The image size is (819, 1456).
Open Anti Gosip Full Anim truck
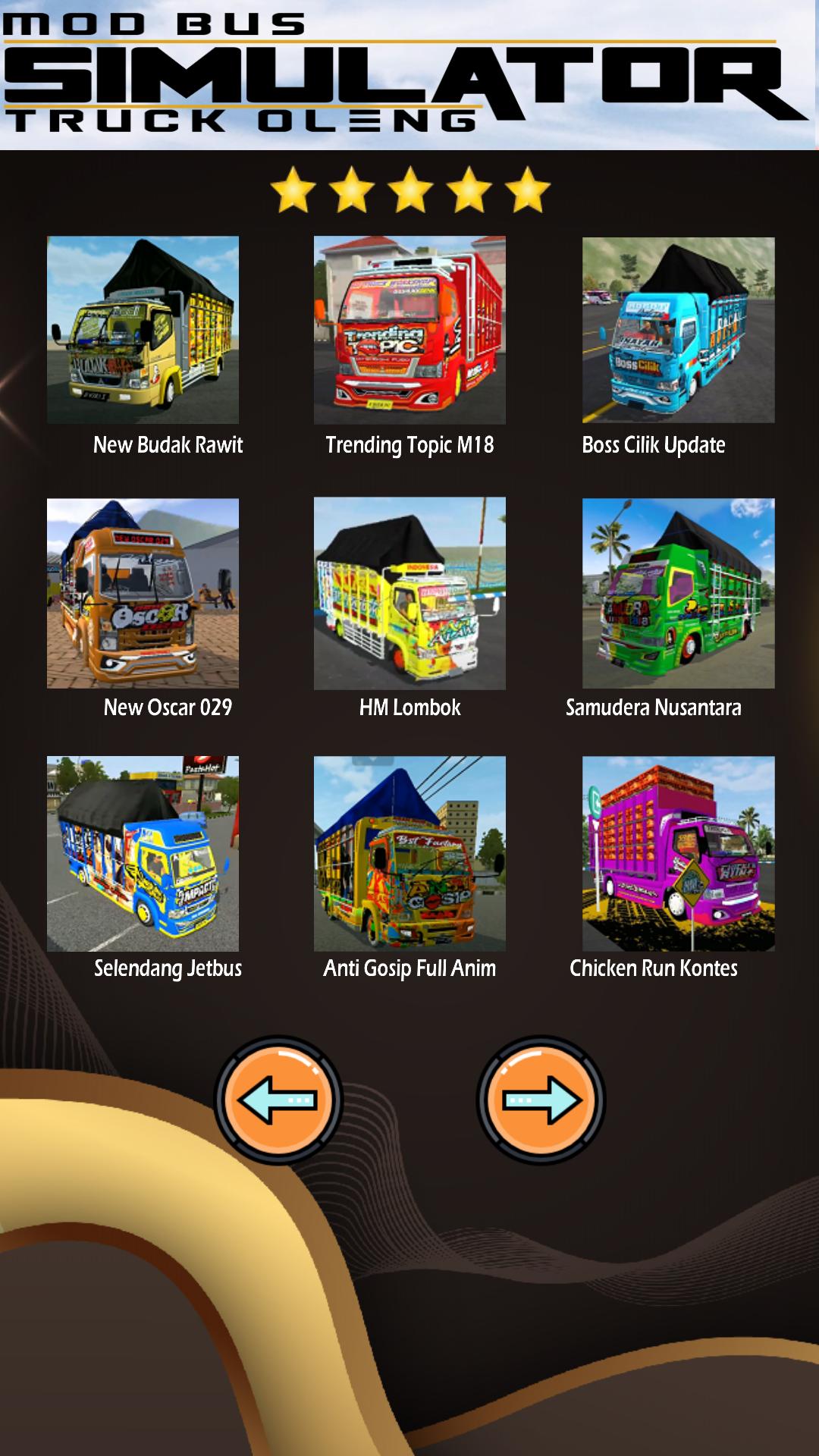tap(409, 853)
